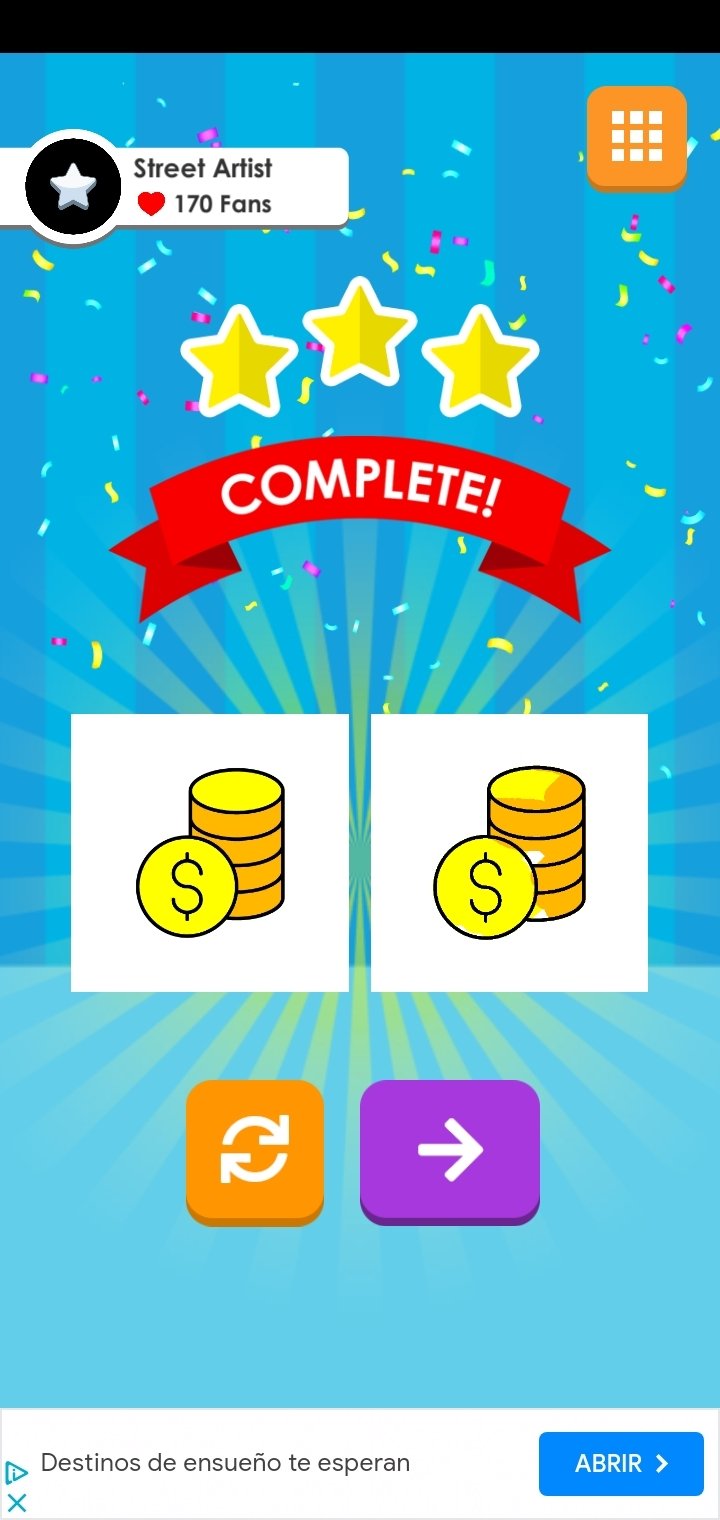Image resolution: width=720 pixels, height=1520 pixels.
Task: Close the ad banner
Action: [16, 1503]
